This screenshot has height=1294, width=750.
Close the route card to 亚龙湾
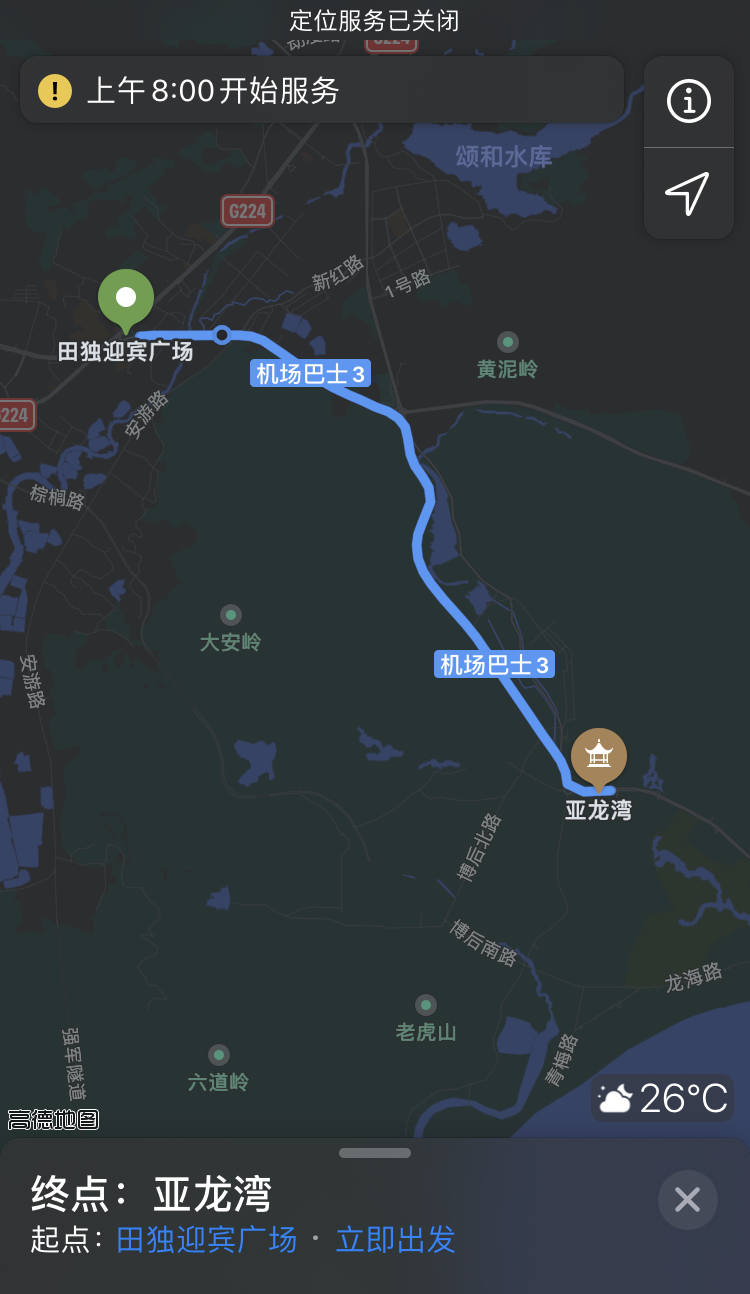pyautogui.click(x=687, y=1199)
